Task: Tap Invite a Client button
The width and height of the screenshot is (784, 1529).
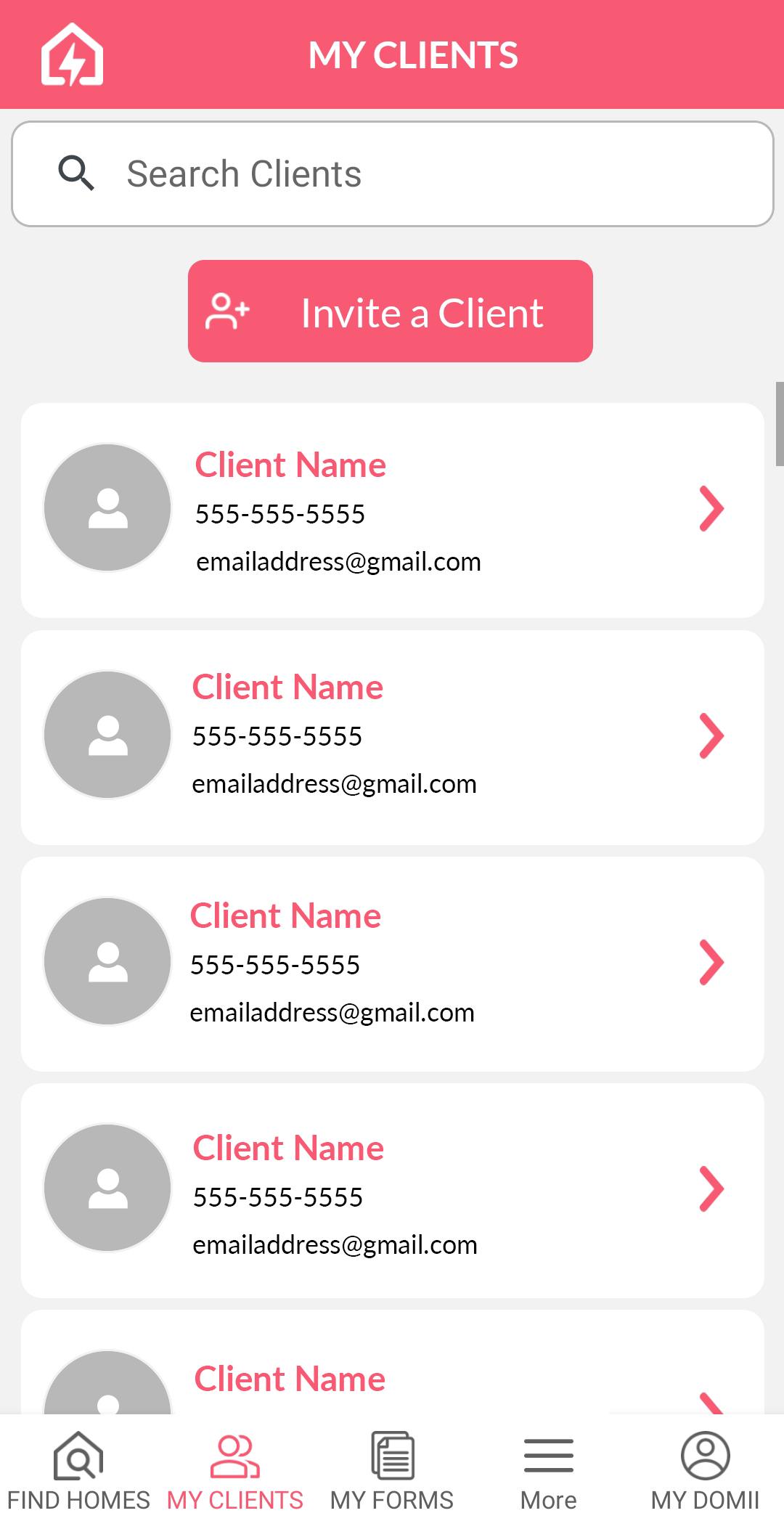Action: [391, 311]
